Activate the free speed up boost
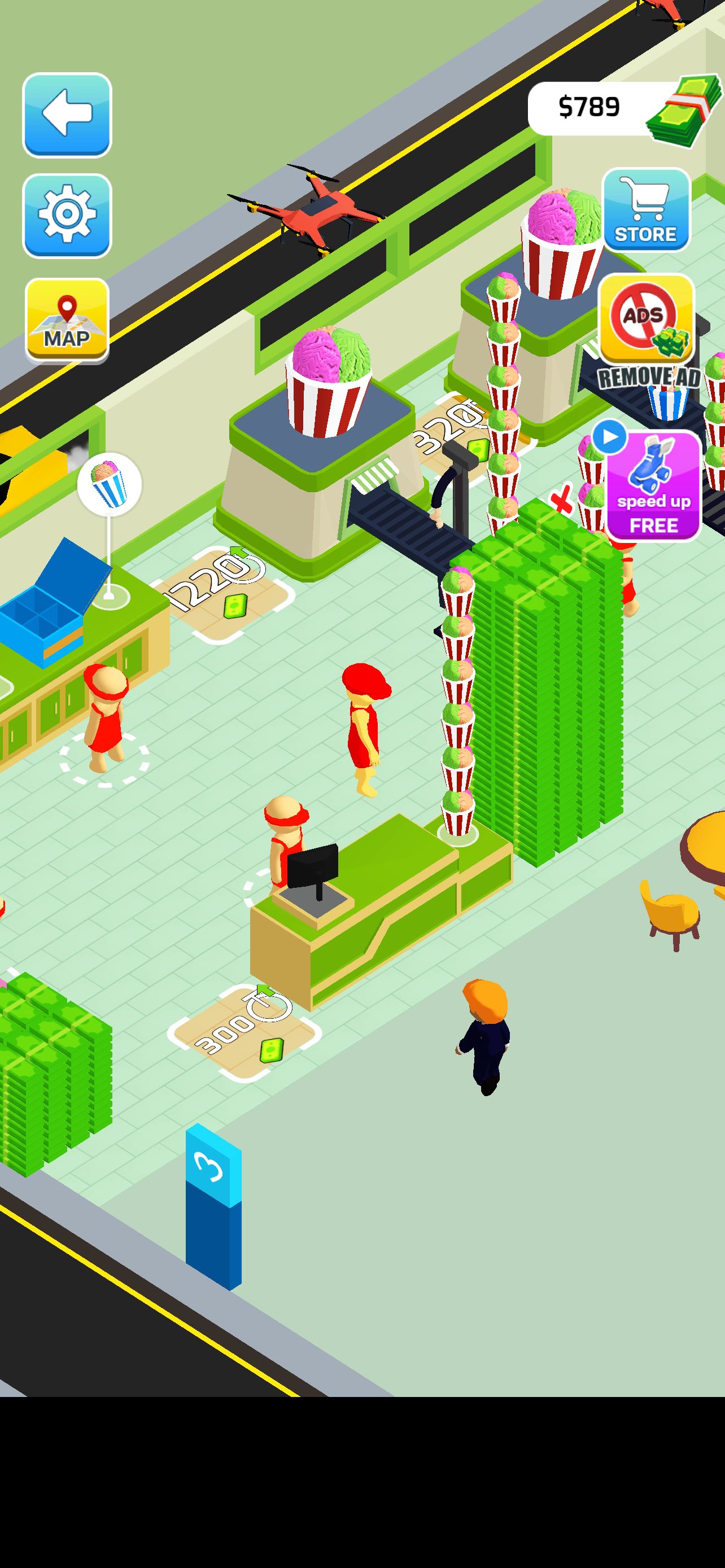Screen dimensions: 725x1568 click(652, 486)
